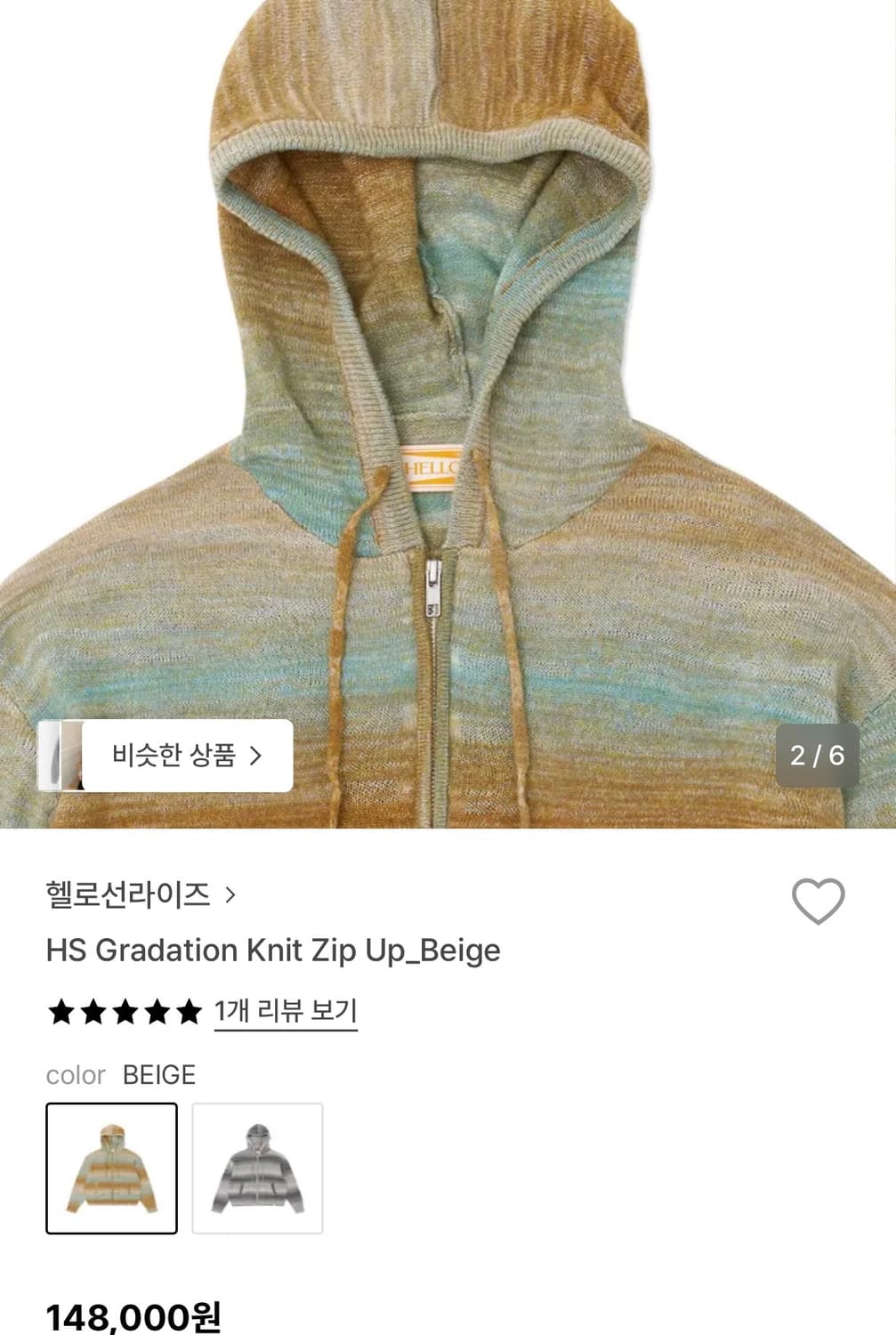This screenshot has width=896, height=1335.
Task: Click the product title HS Gradation Knit Zip Up_Beige
Action: tap(272, 951)
